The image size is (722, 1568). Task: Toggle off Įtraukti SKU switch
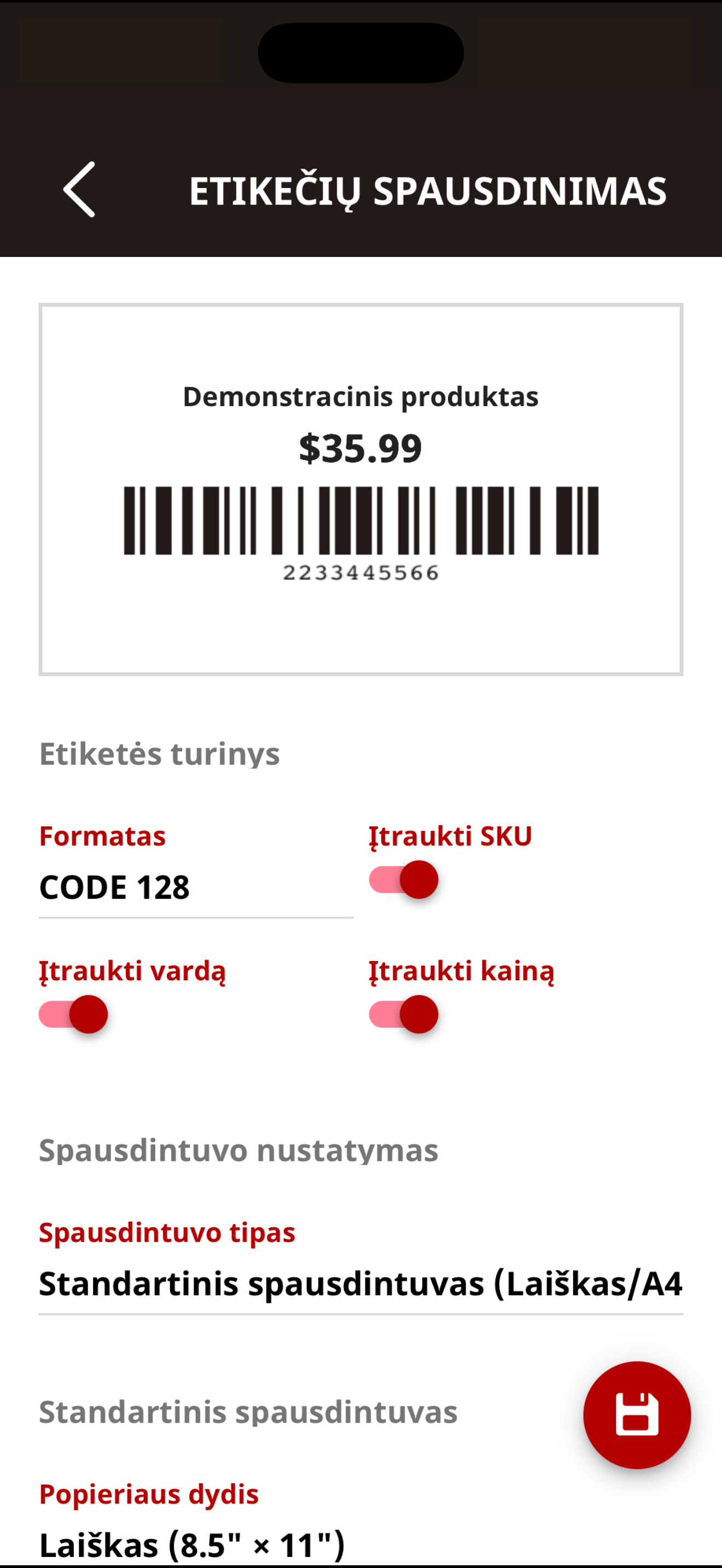coord(404,880)
